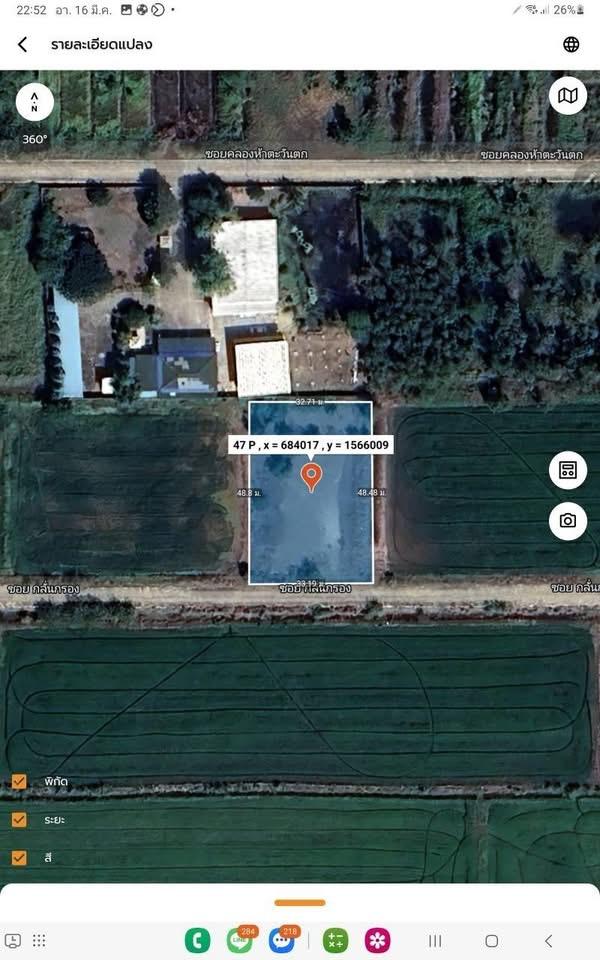Reset map orientation with the north compass

tap(34, 101)
